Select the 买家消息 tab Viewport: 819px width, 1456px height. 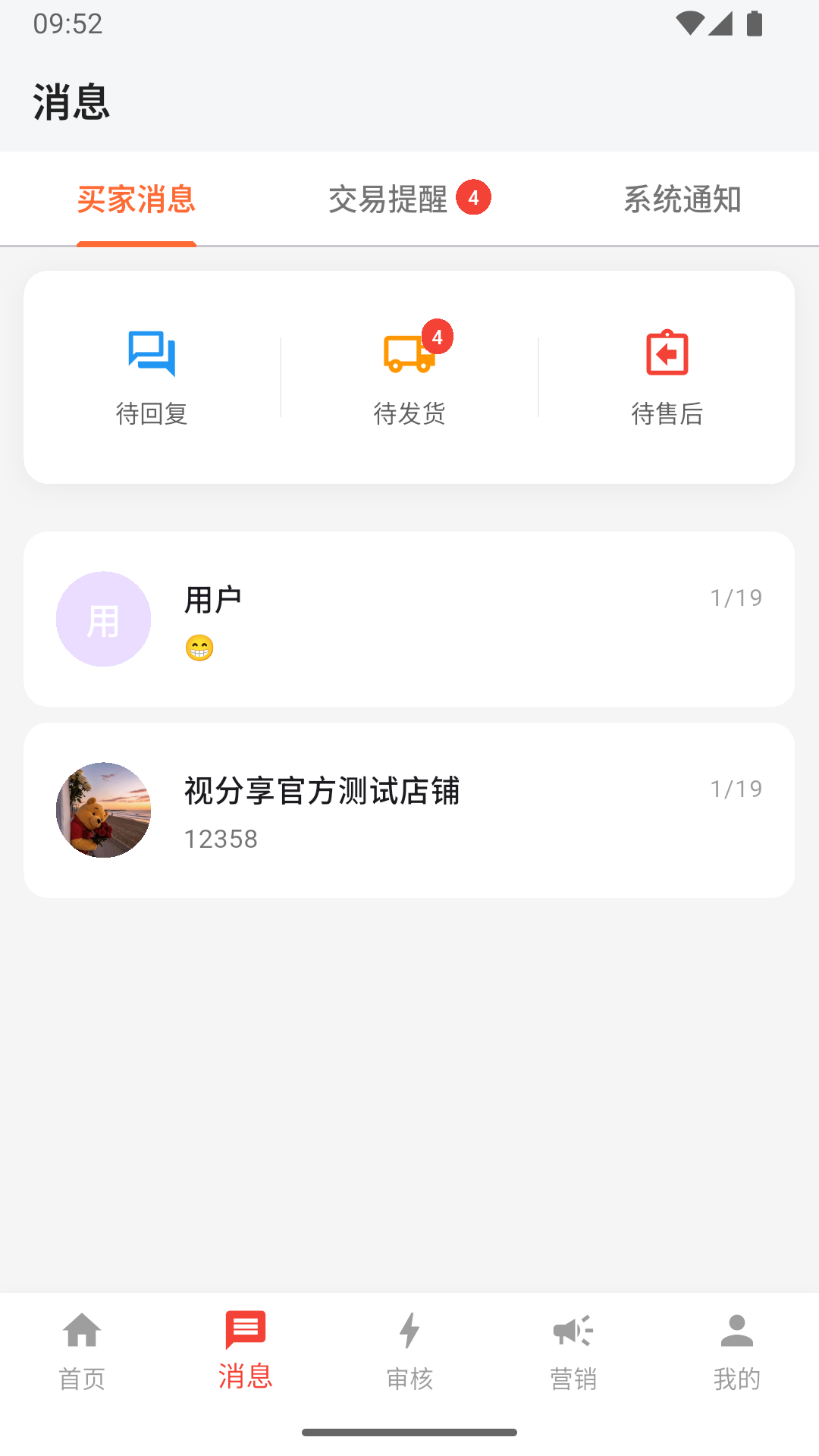point(136,199)
